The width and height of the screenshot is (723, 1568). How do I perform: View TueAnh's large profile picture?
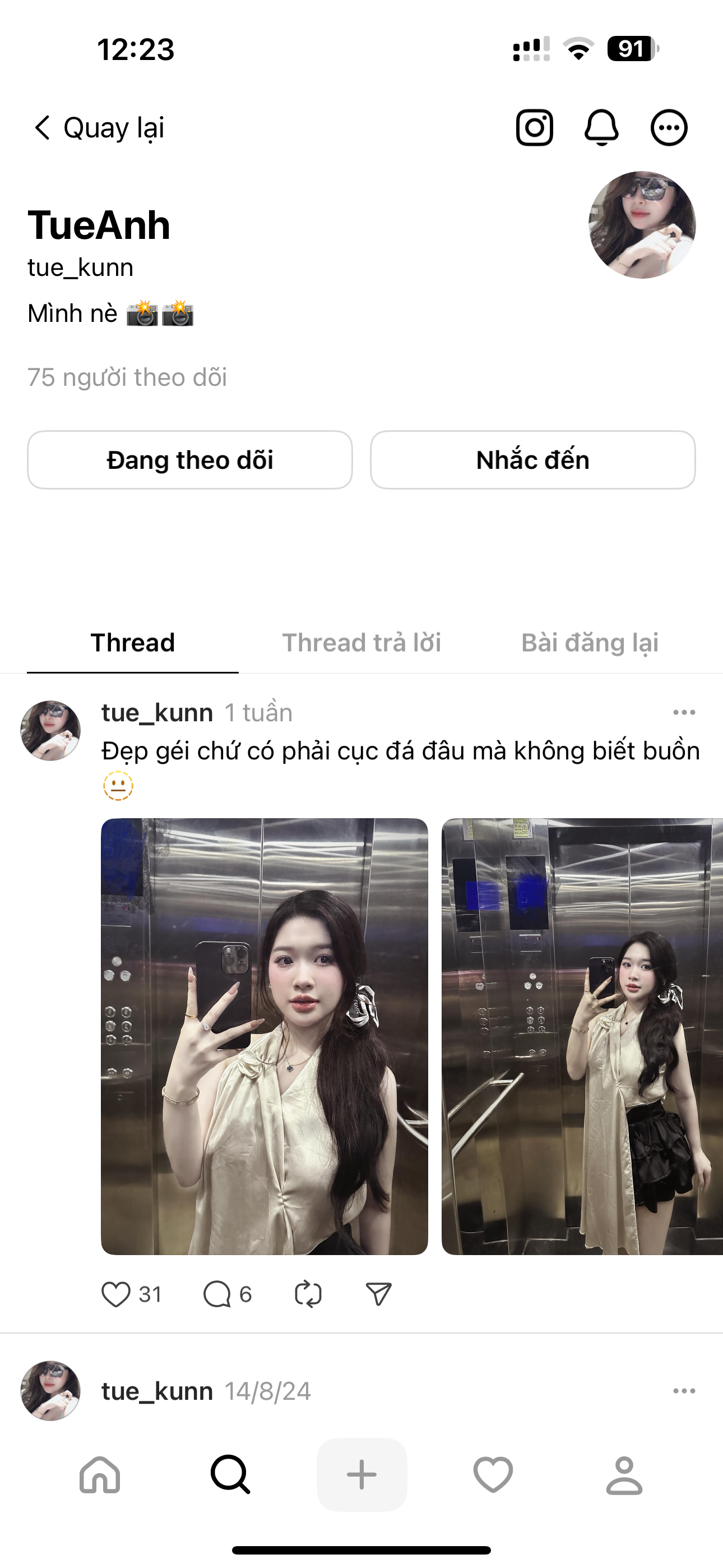coord(642,225)
